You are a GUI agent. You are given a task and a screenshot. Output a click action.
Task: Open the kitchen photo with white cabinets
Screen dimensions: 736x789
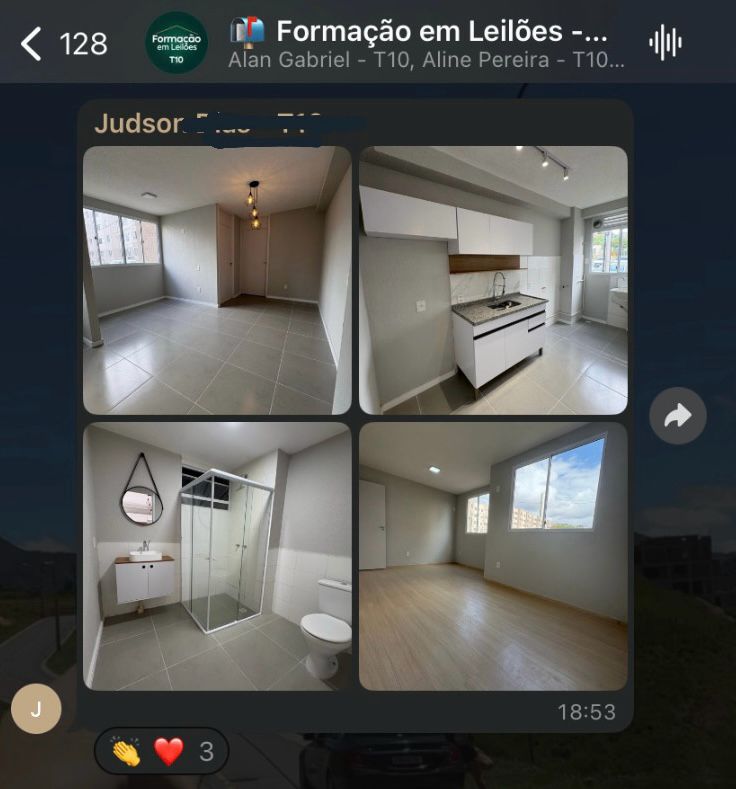(x=493, y=280)
